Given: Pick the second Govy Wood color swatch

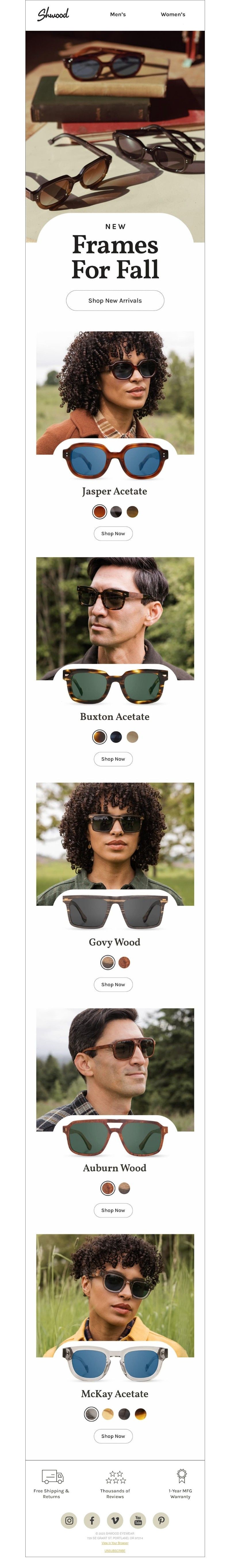Looking at the screenshot, I should point(124,962).
